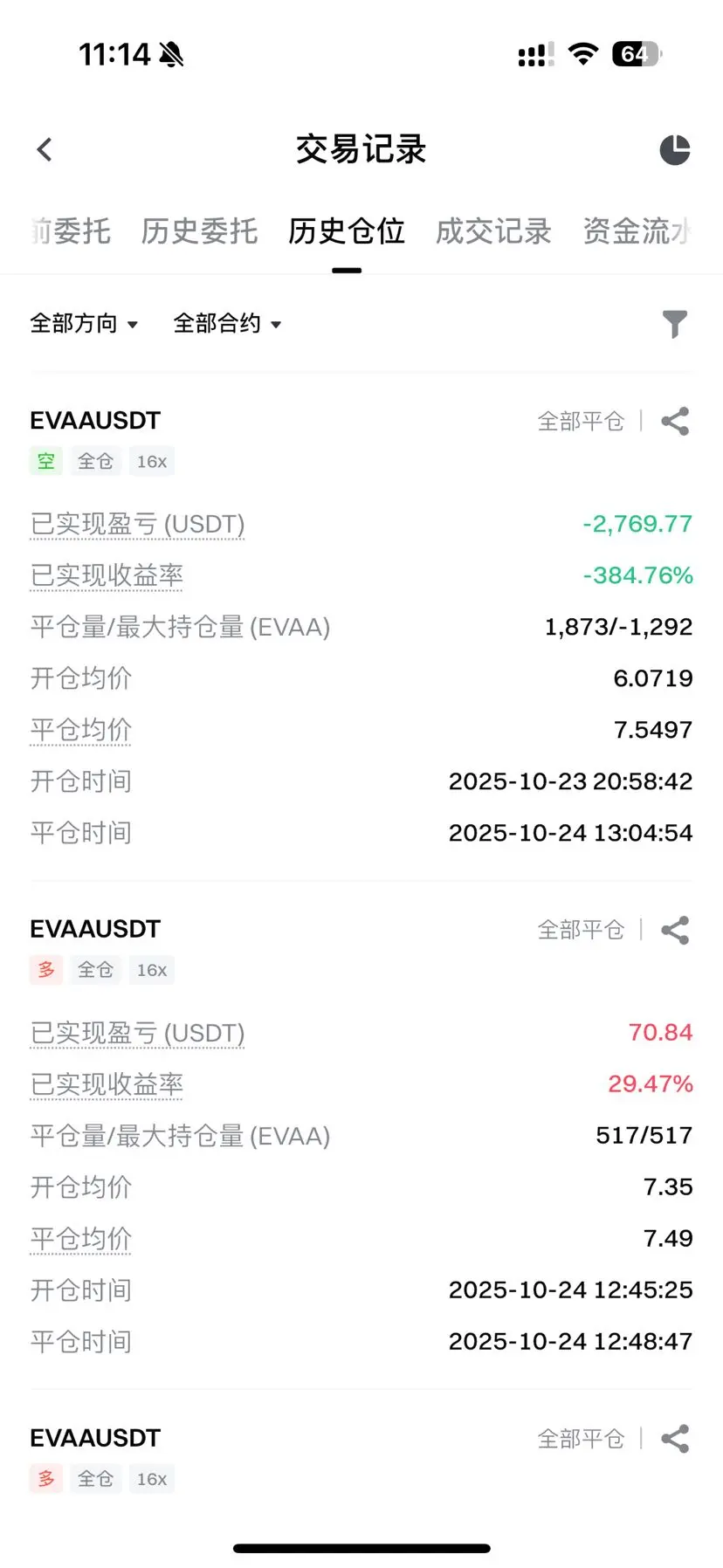The height and width of the screenshot is (1568, 723).
Task: Tap the underlined 已实现收益率 label showing 29.47%
Action: (107, 1084)
